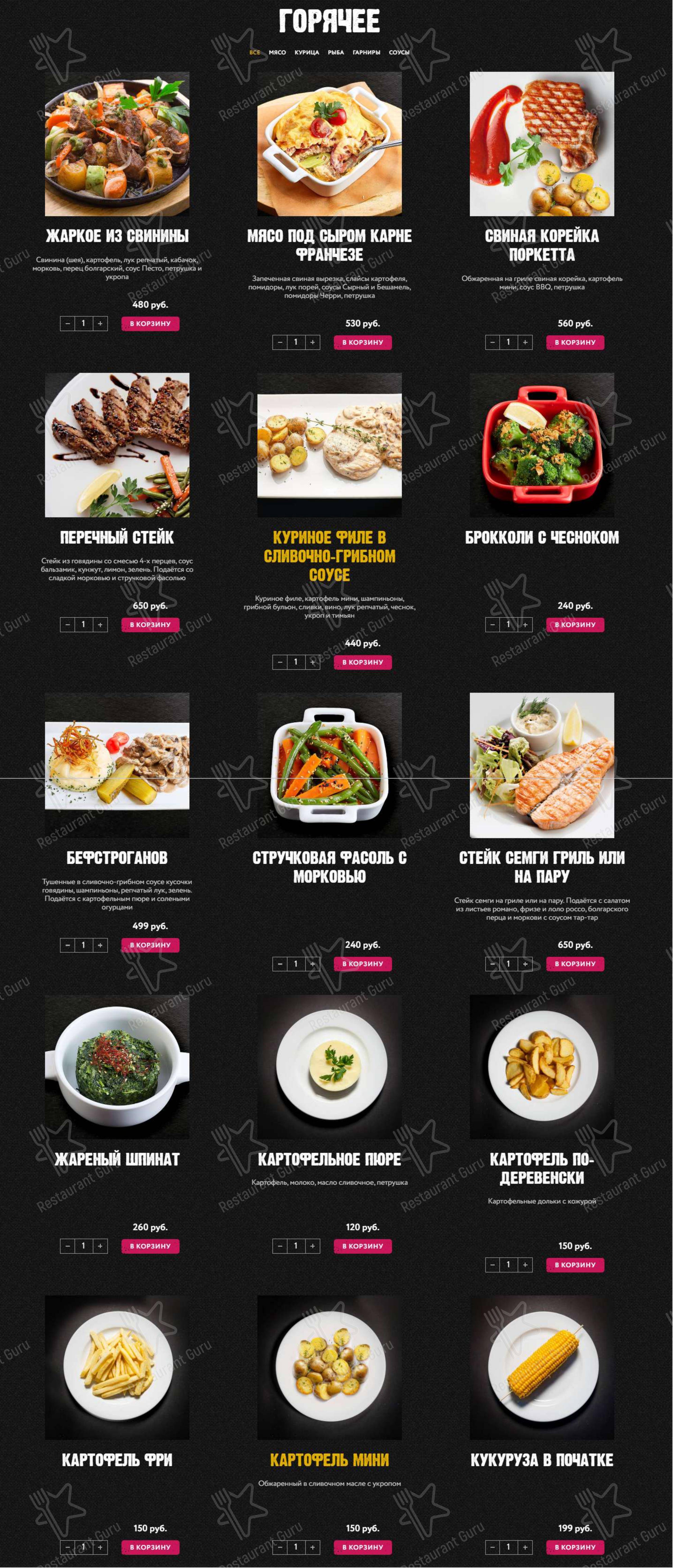Image resolution: width=673 pixels, height=1568 pixels.
Task: Add Кукуруза в початке to cart
Action: coord(574,1547)
